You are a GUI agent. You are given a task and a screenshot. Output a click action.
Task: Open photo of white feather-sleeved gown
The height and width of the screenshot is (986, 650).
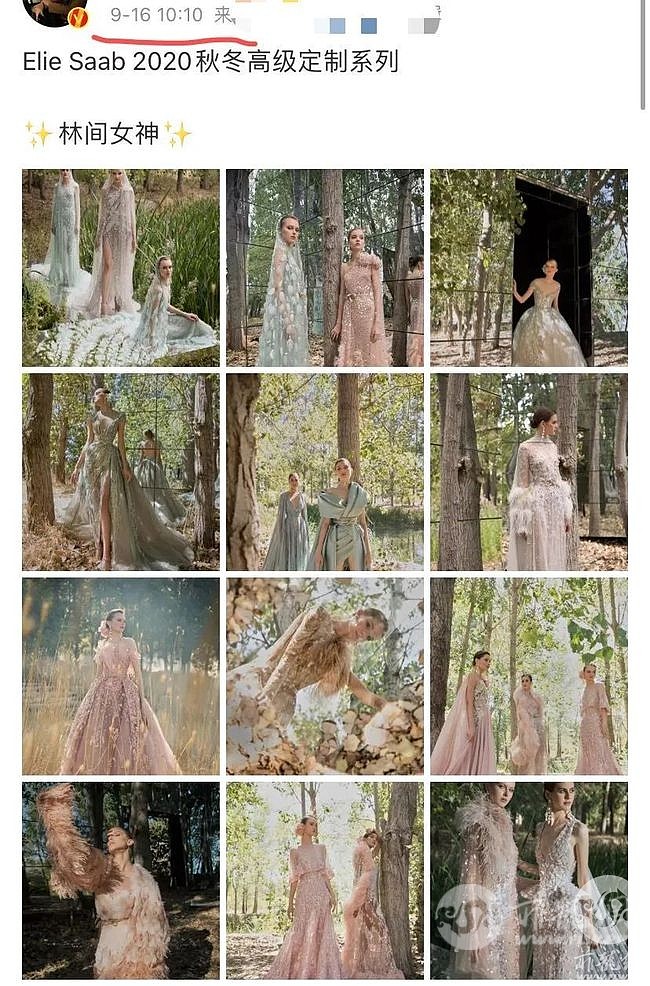[x=529, y=471]
